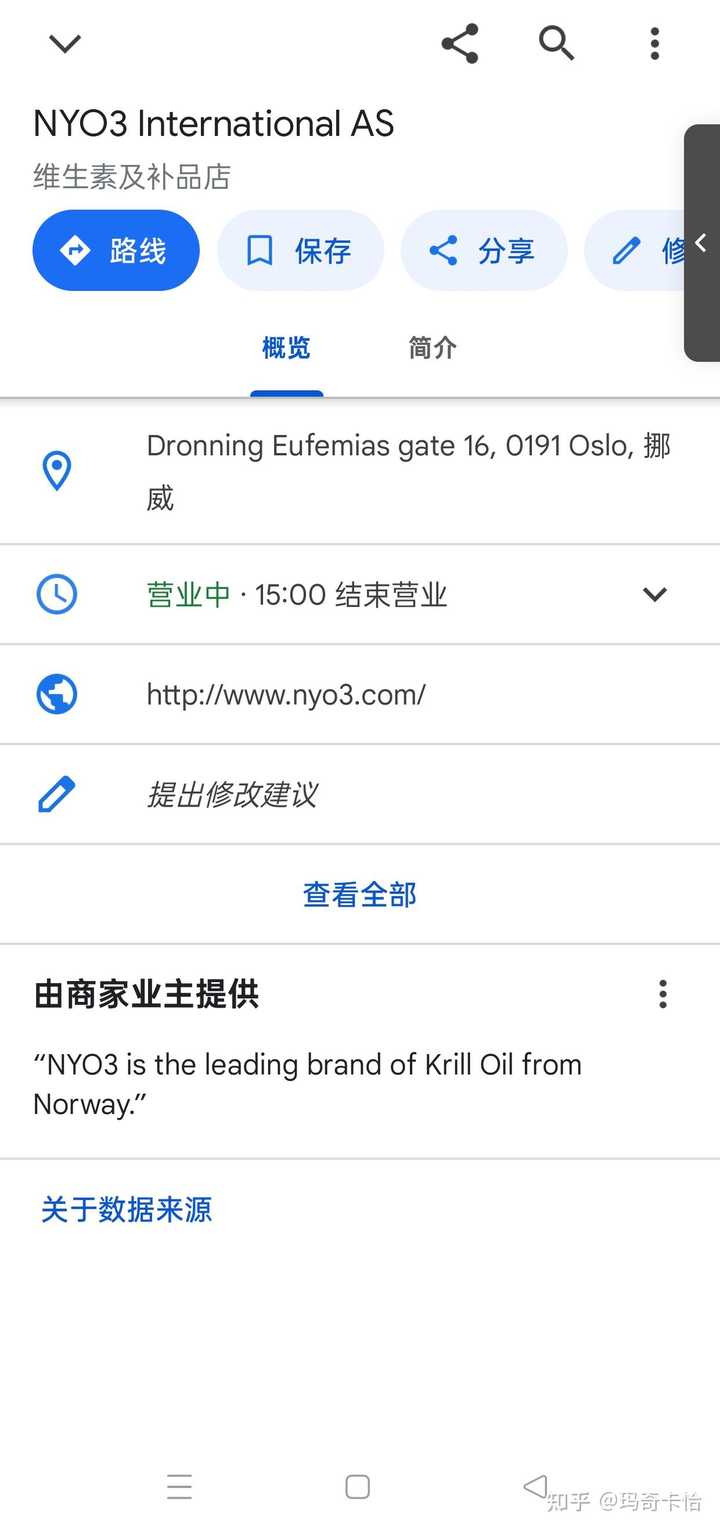Viewport: 720px width, 1531px height.
Task: Tap the search icon at the top
Action: (x=557, y=44)
